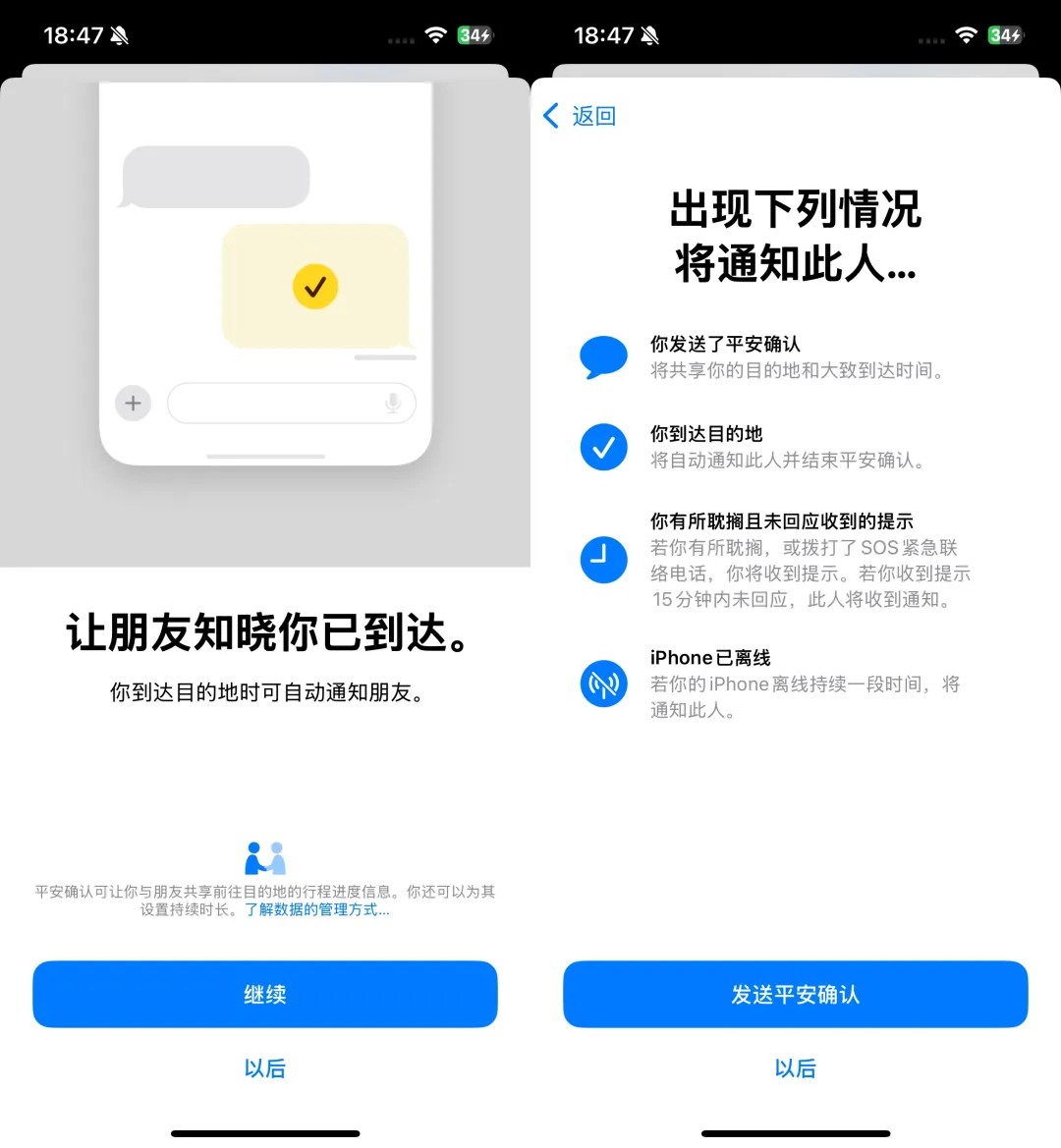The image size is (1061, 1148).
Task: Open the 了解数据的管理方式 link
Action: [x=317, y=910]
